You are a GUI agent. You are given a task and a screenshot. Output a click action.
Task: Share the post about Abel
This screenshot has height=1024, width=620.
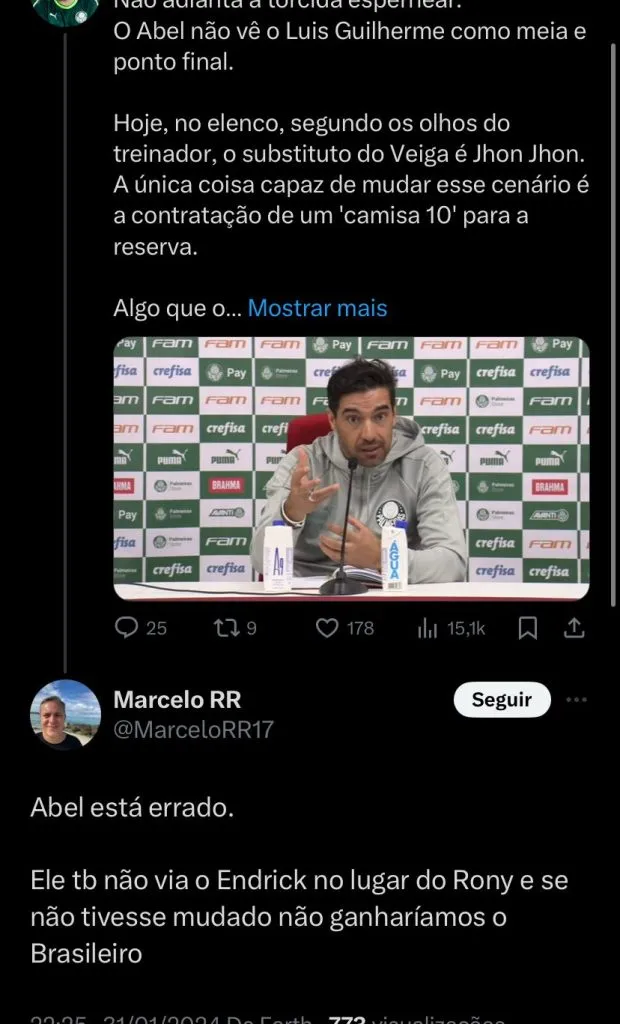coord(574,628)
